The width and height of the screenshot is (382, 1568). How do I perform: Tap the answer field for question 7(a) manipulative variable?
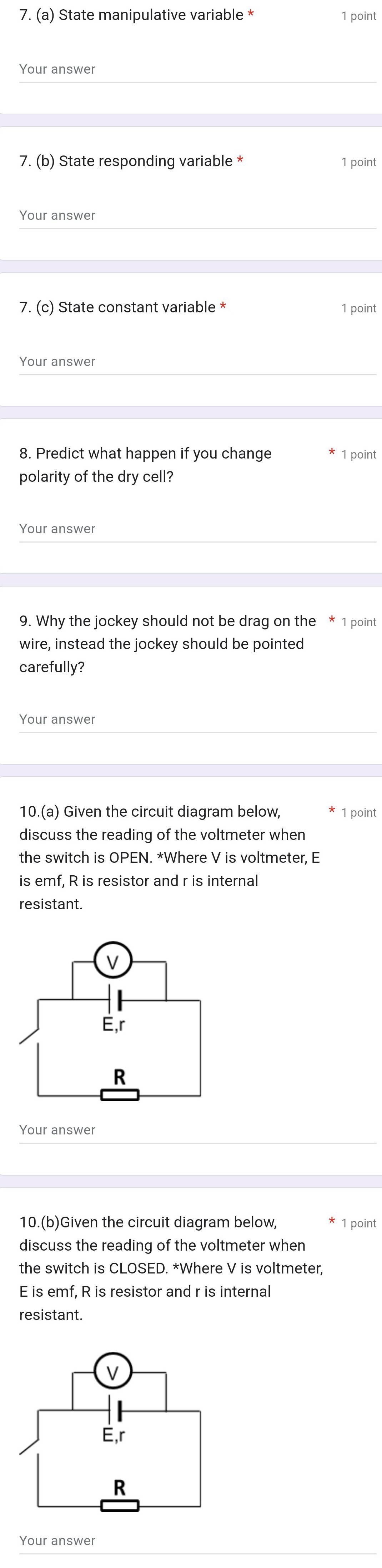pos(197,69)
